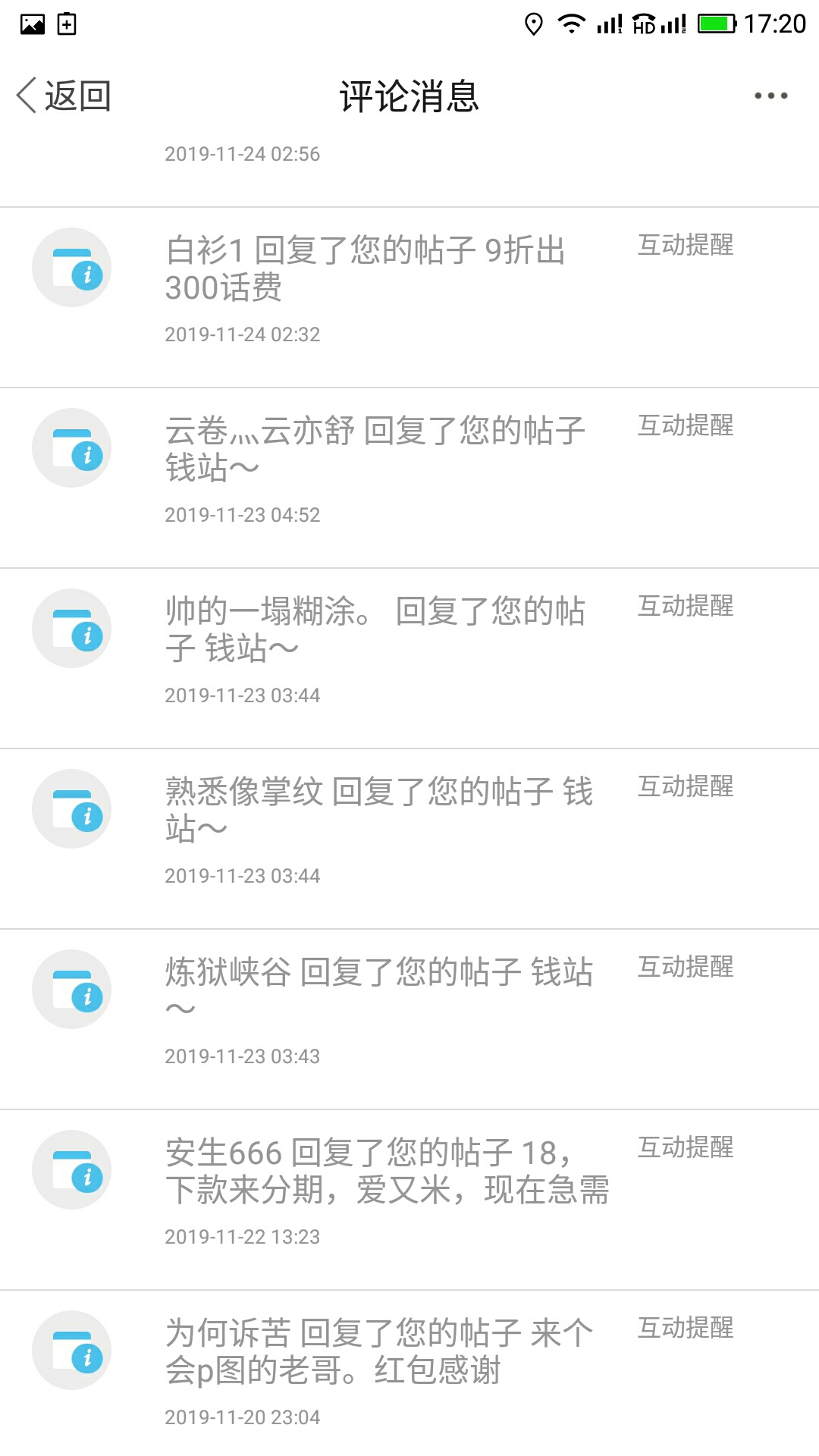View the reply from 云卷灬云亦舒

coord(409,478)
